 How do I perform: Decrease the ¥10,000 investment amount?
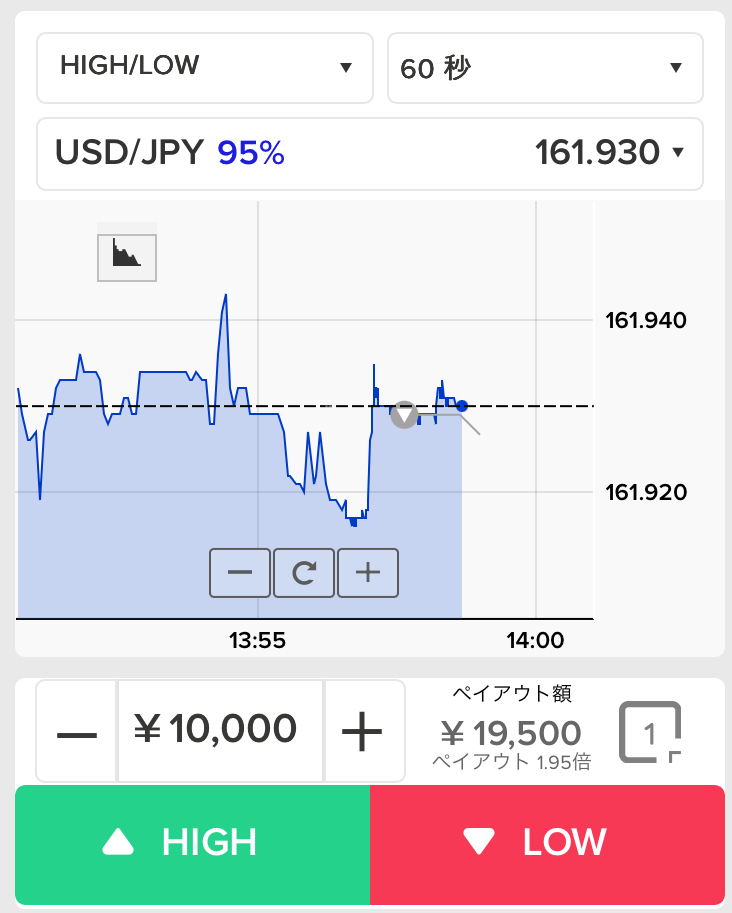(76, 731)
